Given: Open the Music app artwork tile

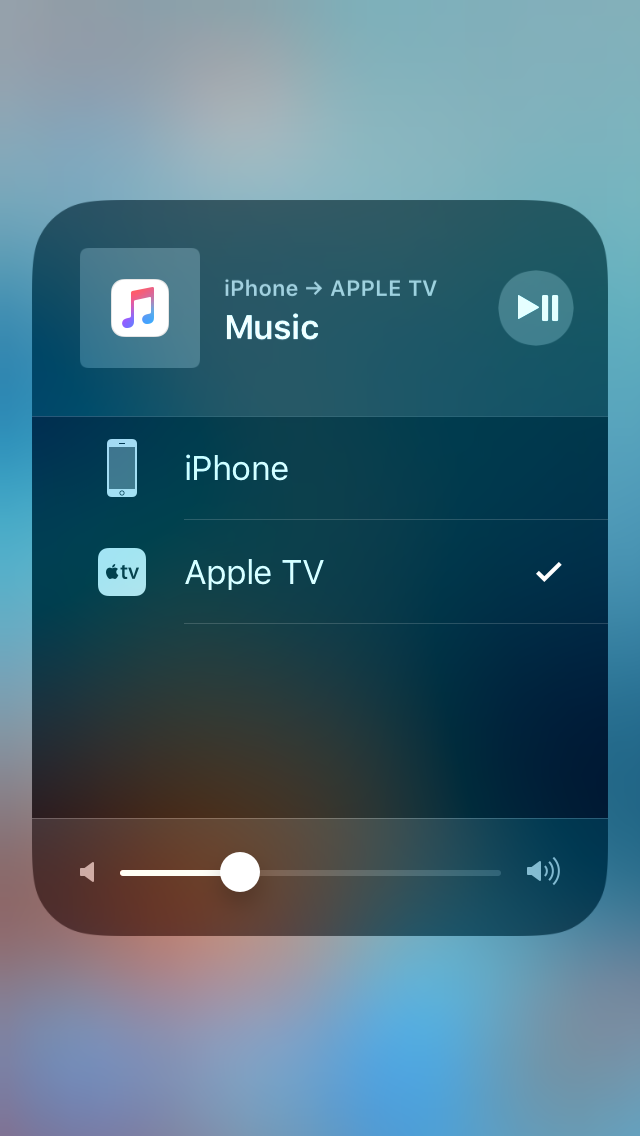Looking at the screenshot, I should tap(140, 308).
